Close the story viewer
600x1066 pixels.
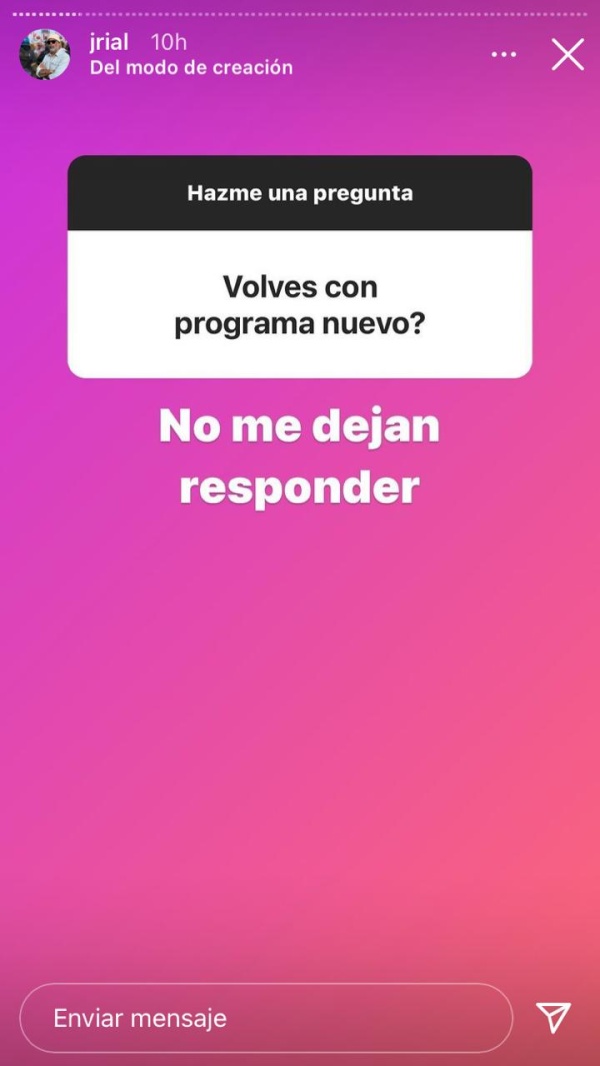click(567, 54)
